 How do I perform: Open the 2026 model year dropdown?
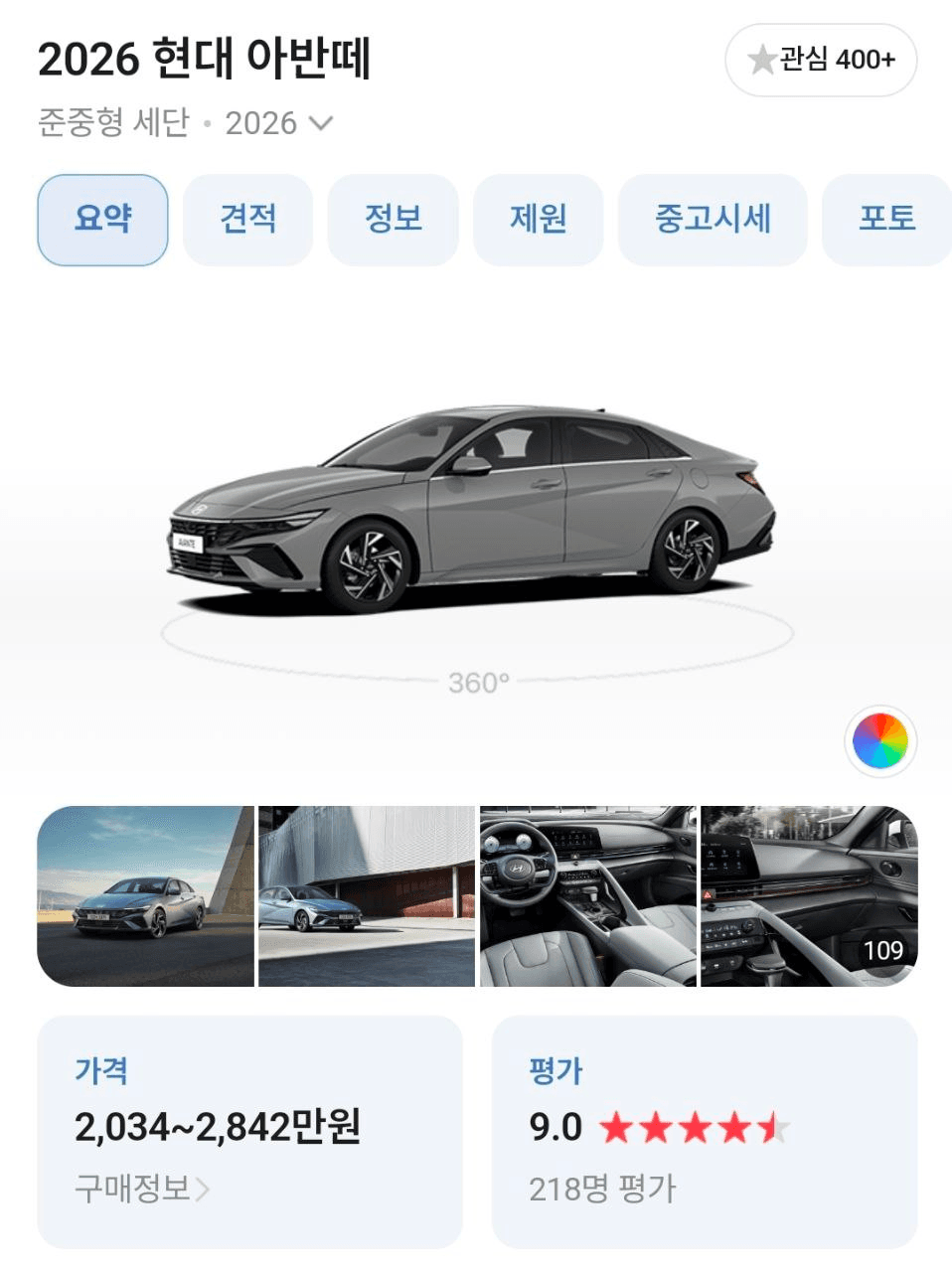pyautogui.click(x=278, y=123)
